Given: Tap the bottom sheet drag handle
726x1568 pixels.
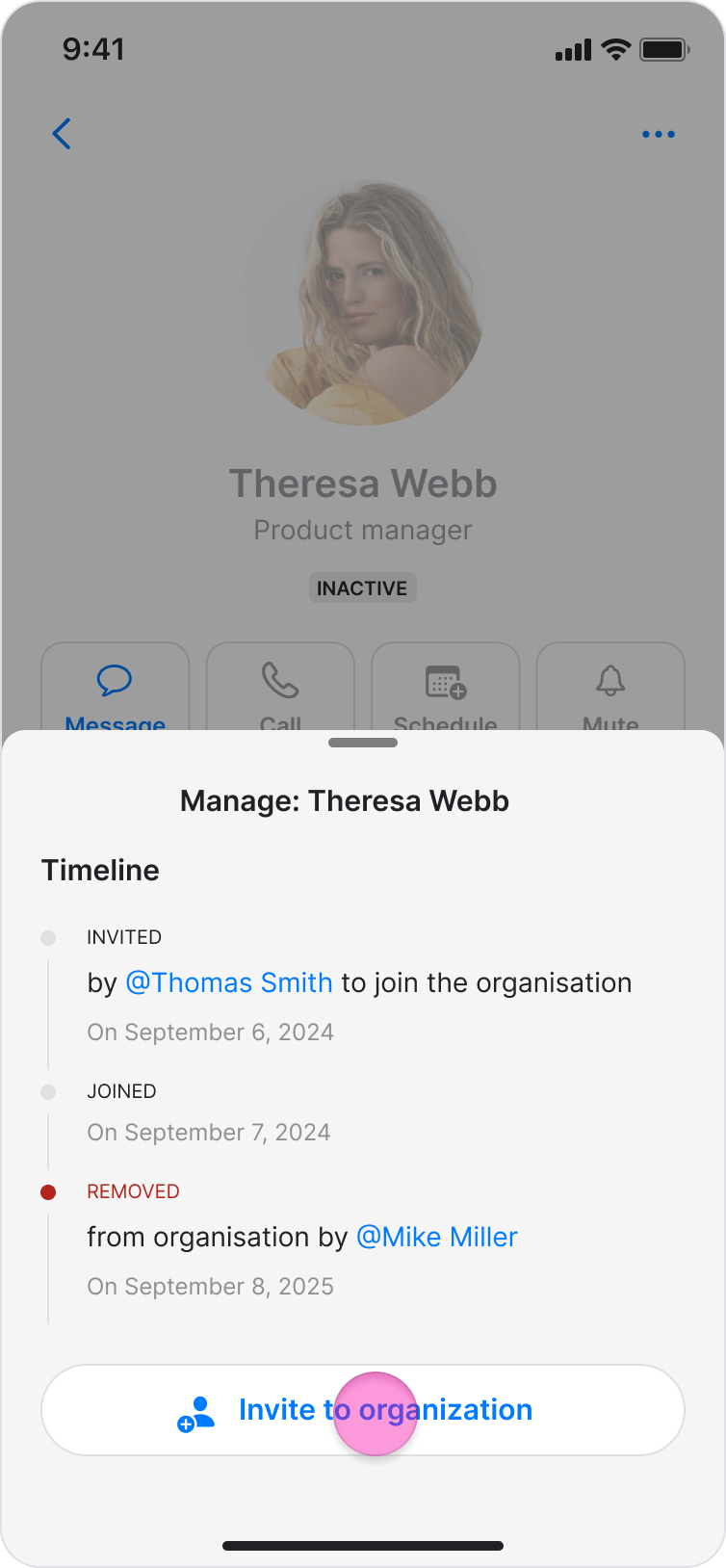Looking at the screenshot, I should pos(363,743).
